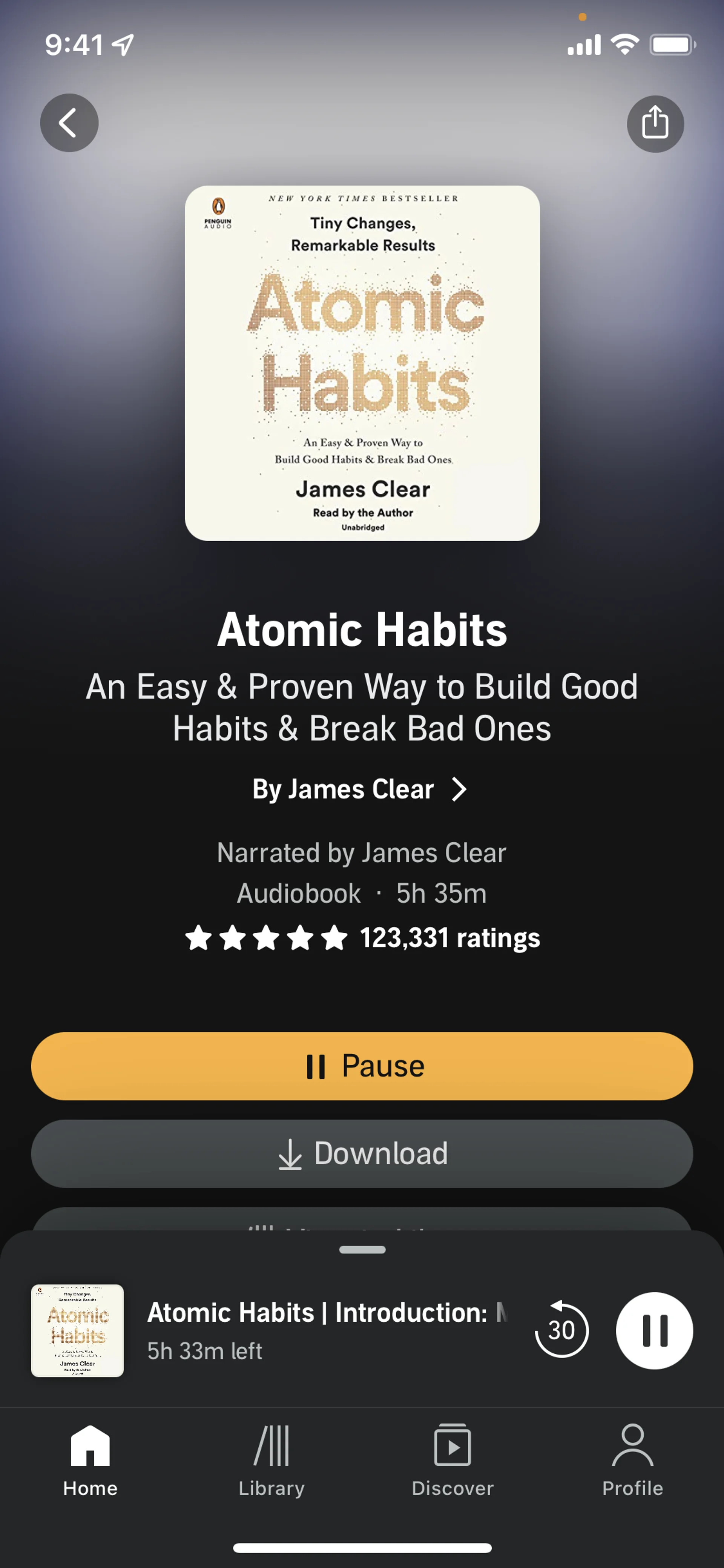This screenshot has width=724, height=1568.
Task: Rewind 30 seconds in mini player
Action: (561, 1330)
